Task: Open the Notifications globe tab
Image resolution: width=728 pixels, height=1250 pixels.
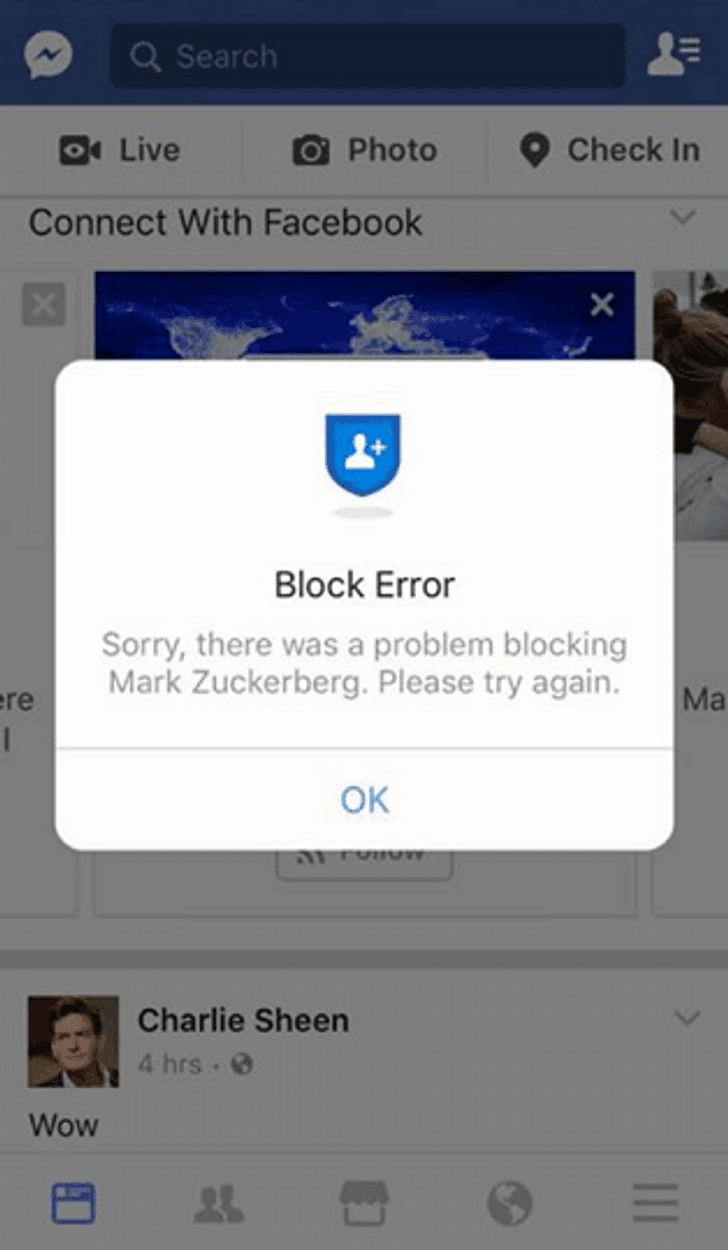Action: tap(510, 1203)
